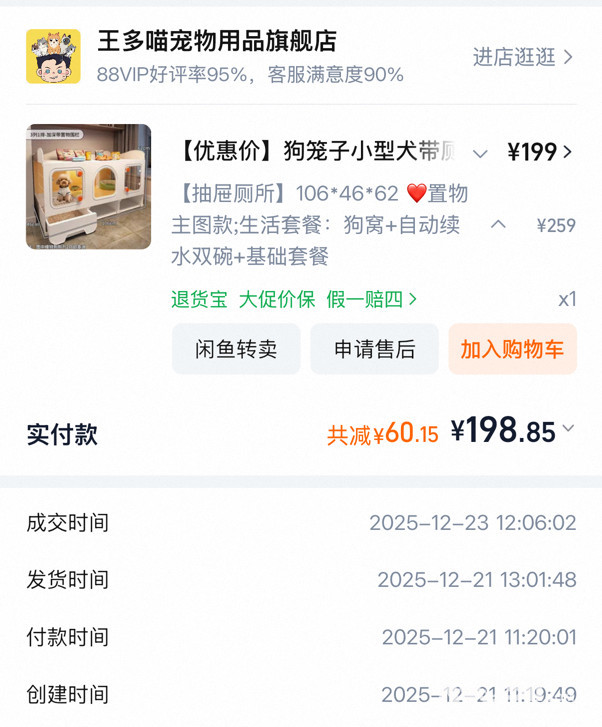Tap 申请售后 to request after-sales service
Viewport: 602px width, 727px height.
pyautogui.click(x=374, y=349)
